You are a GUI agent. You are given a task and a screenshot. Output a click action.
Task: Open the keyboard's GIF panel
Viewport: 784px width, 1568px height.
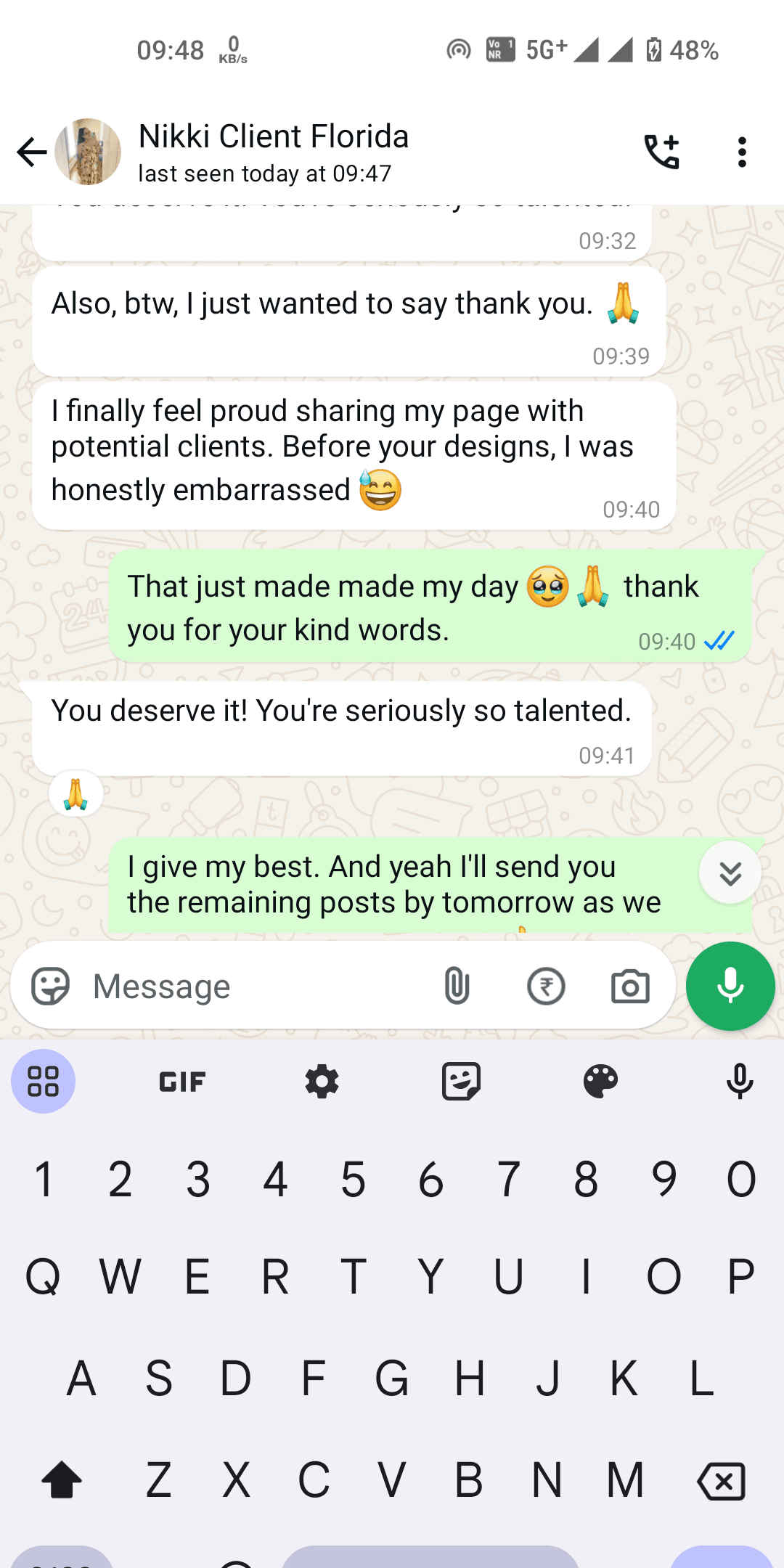pos(182,1082)
